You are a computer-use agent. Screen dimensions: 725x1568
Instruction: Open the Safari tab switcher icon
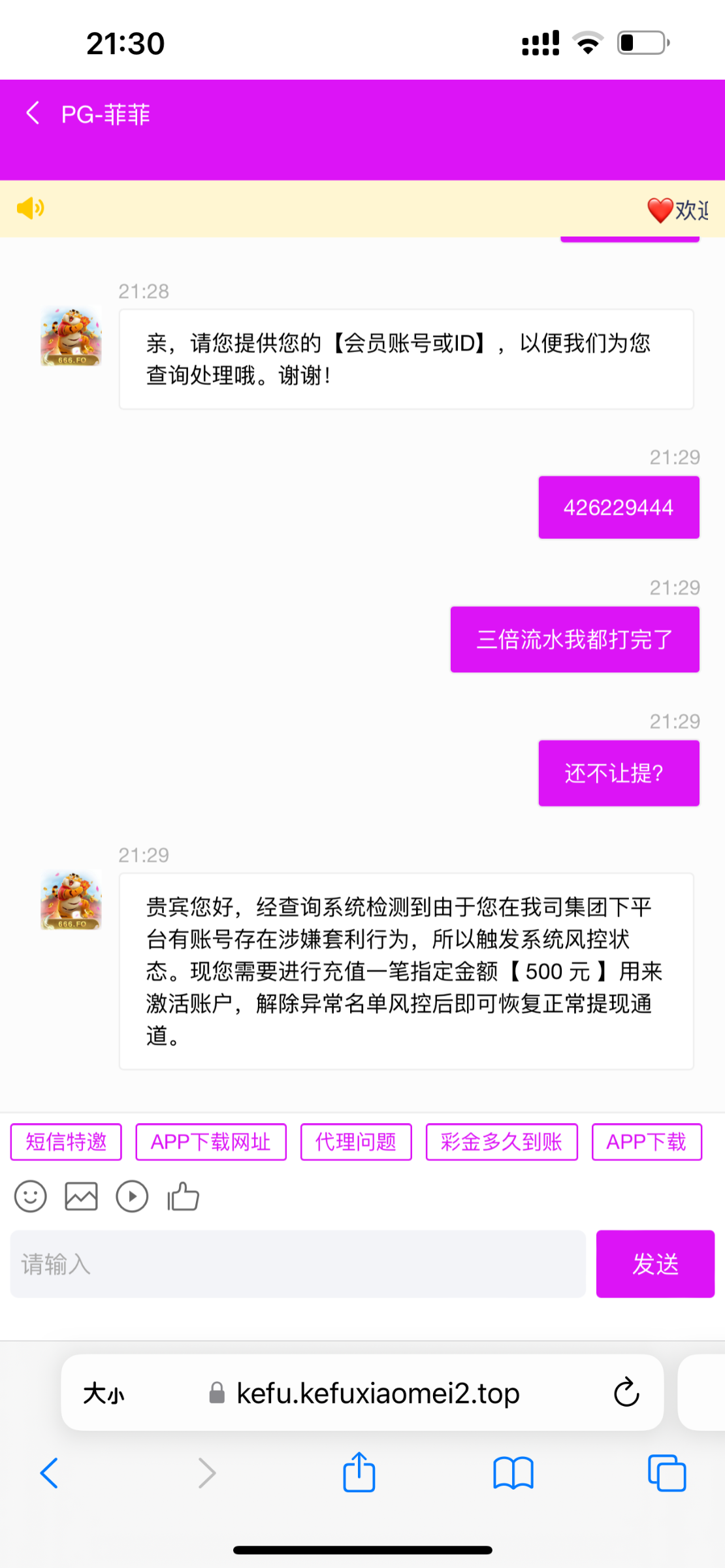pos(666,1473)
